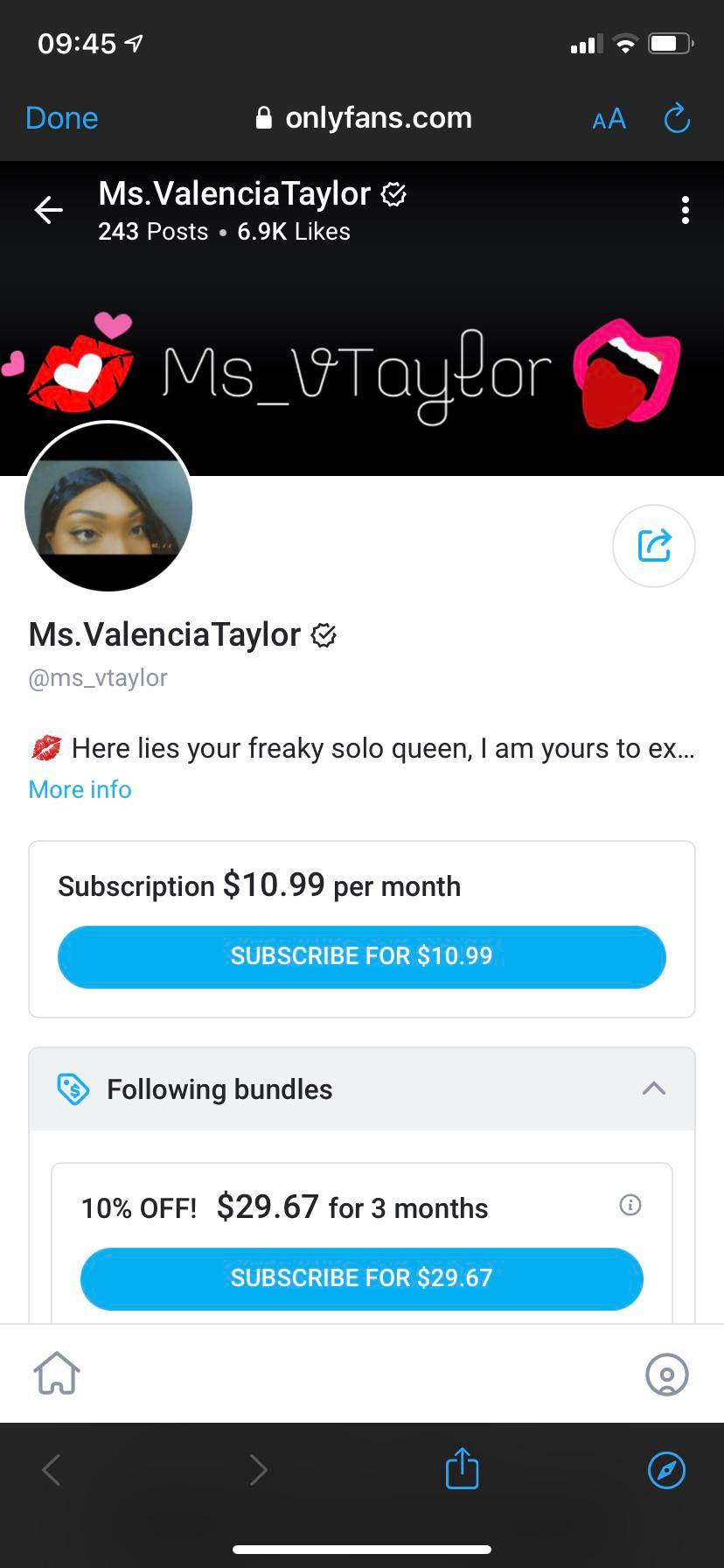Open the page in Safari

point(666,1469)
